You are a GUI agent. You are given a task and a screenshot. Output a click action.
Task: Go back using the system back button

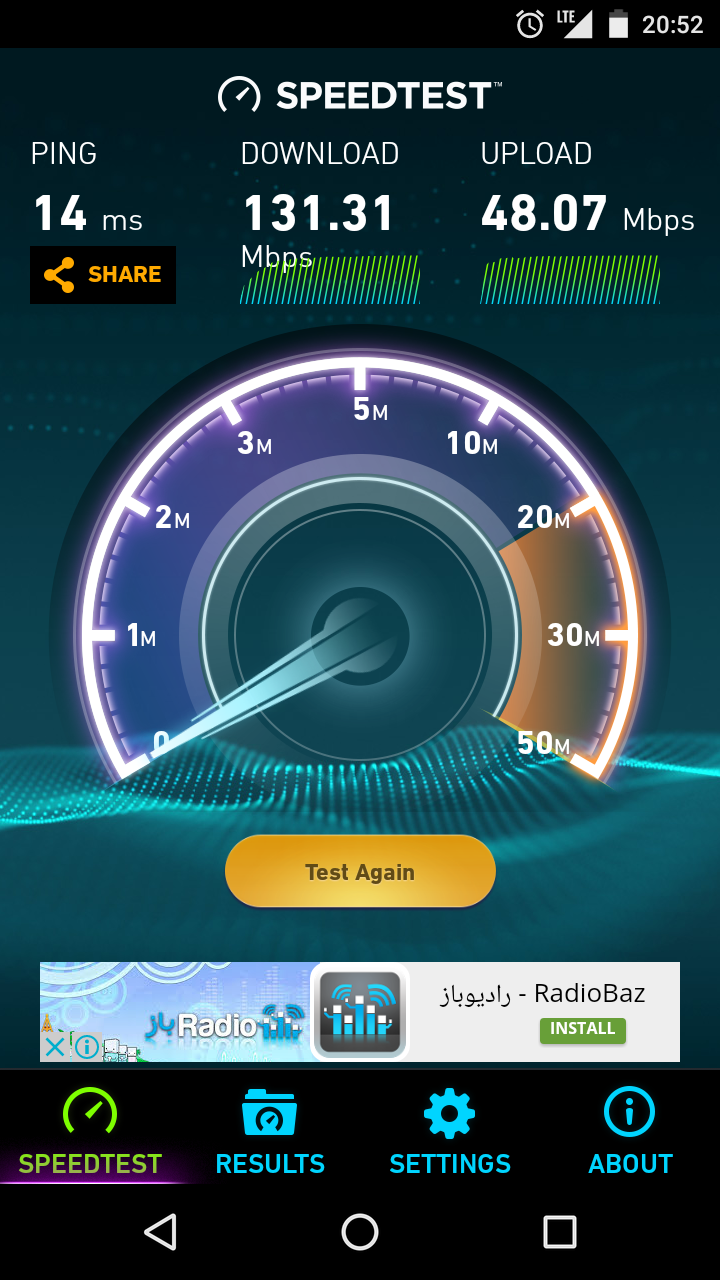coord(160,1232)
